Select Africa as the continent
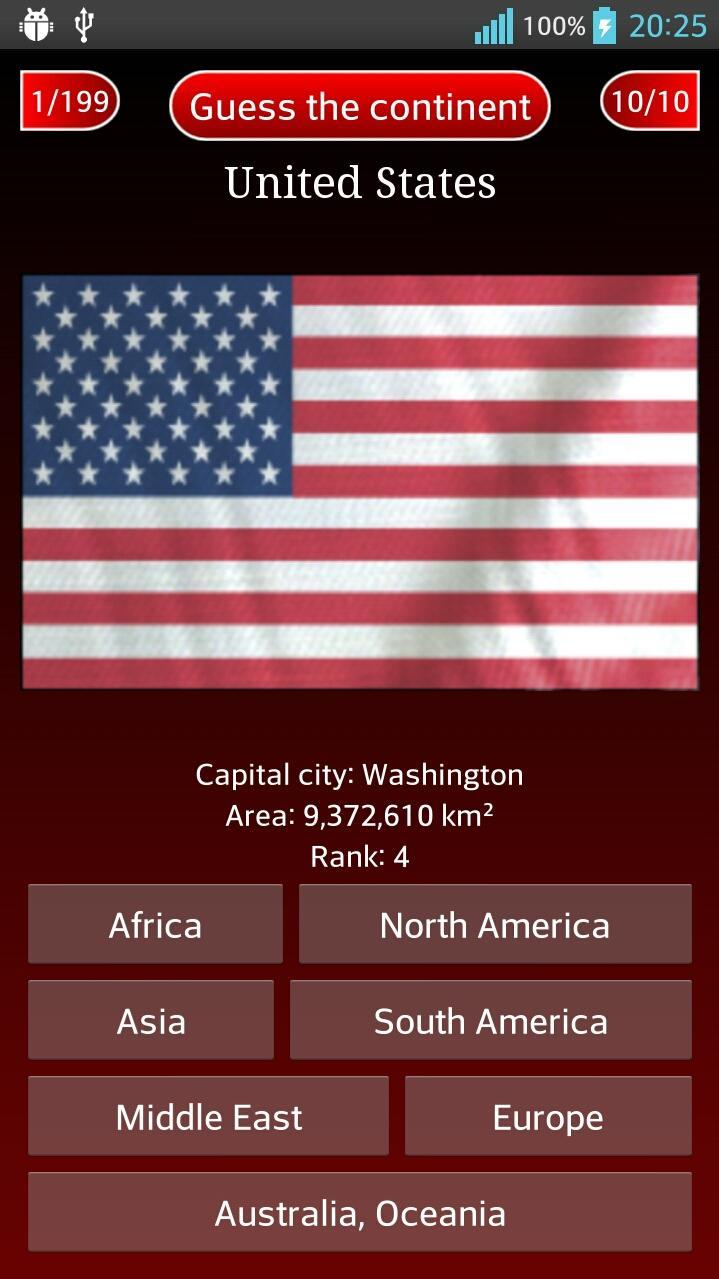The height and width of the screenshot is (1279, 719). coord(155,925)
